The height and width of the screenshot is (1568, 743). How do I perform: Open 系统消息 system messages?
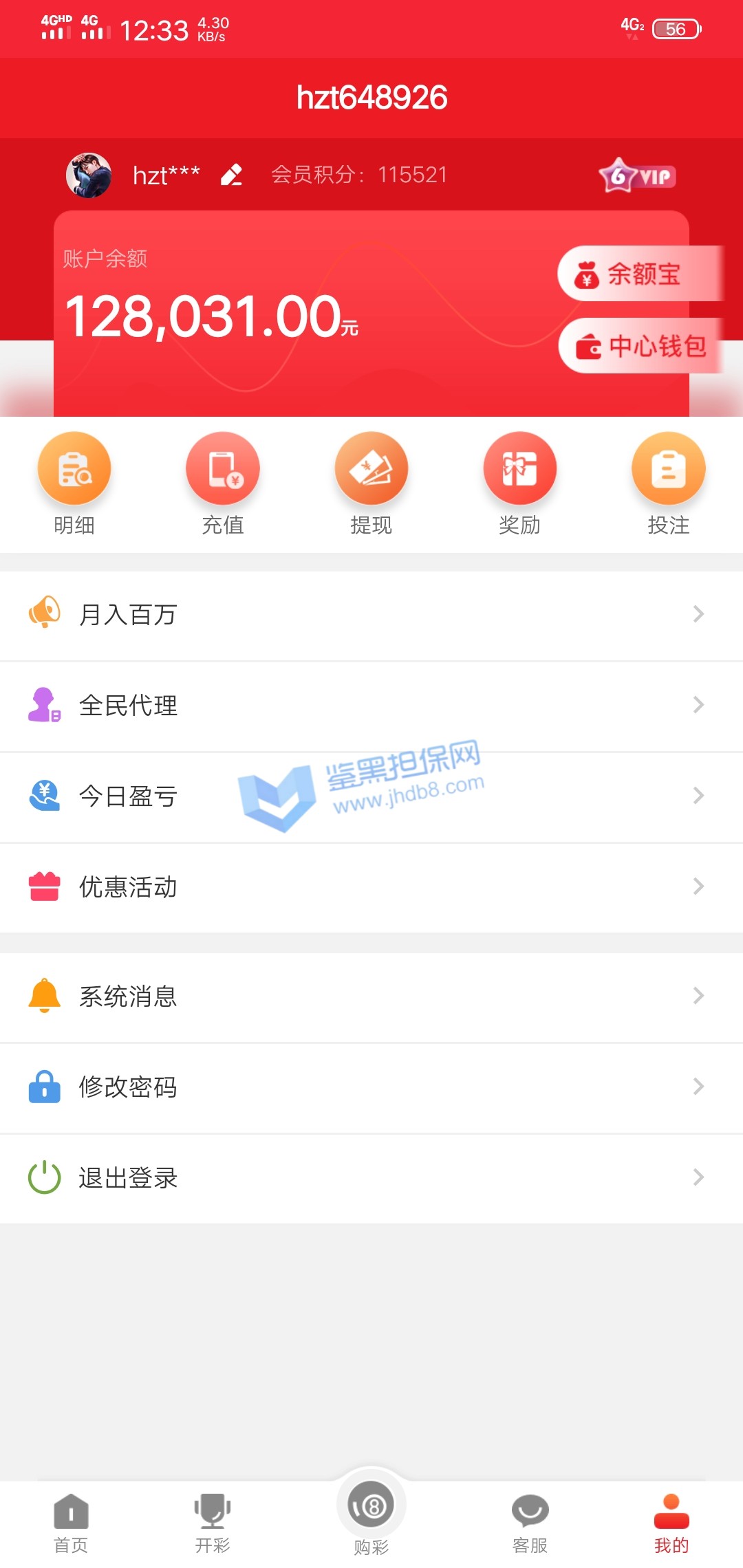click(371, 997)
